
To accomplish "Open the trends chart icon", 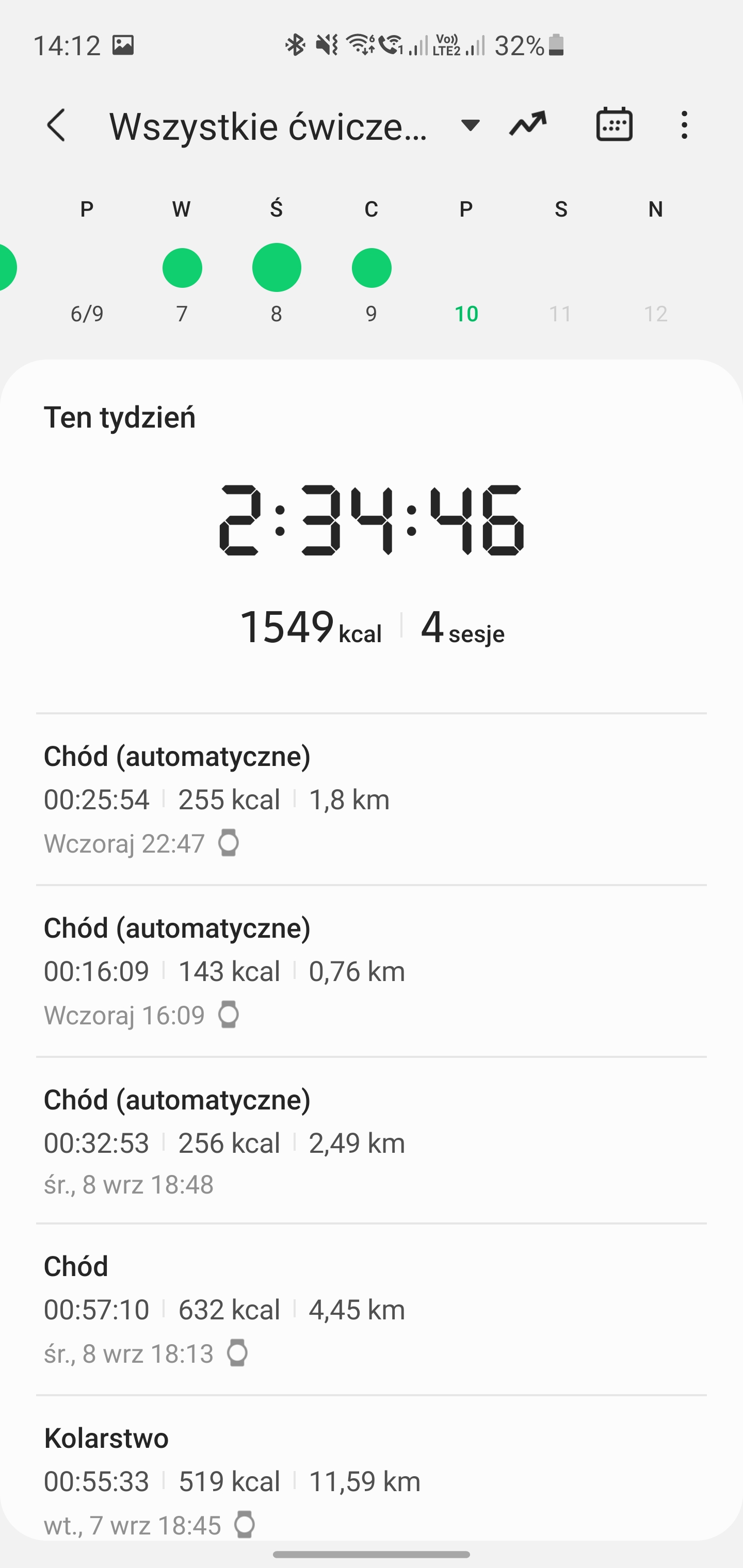I will click(528, 125).
